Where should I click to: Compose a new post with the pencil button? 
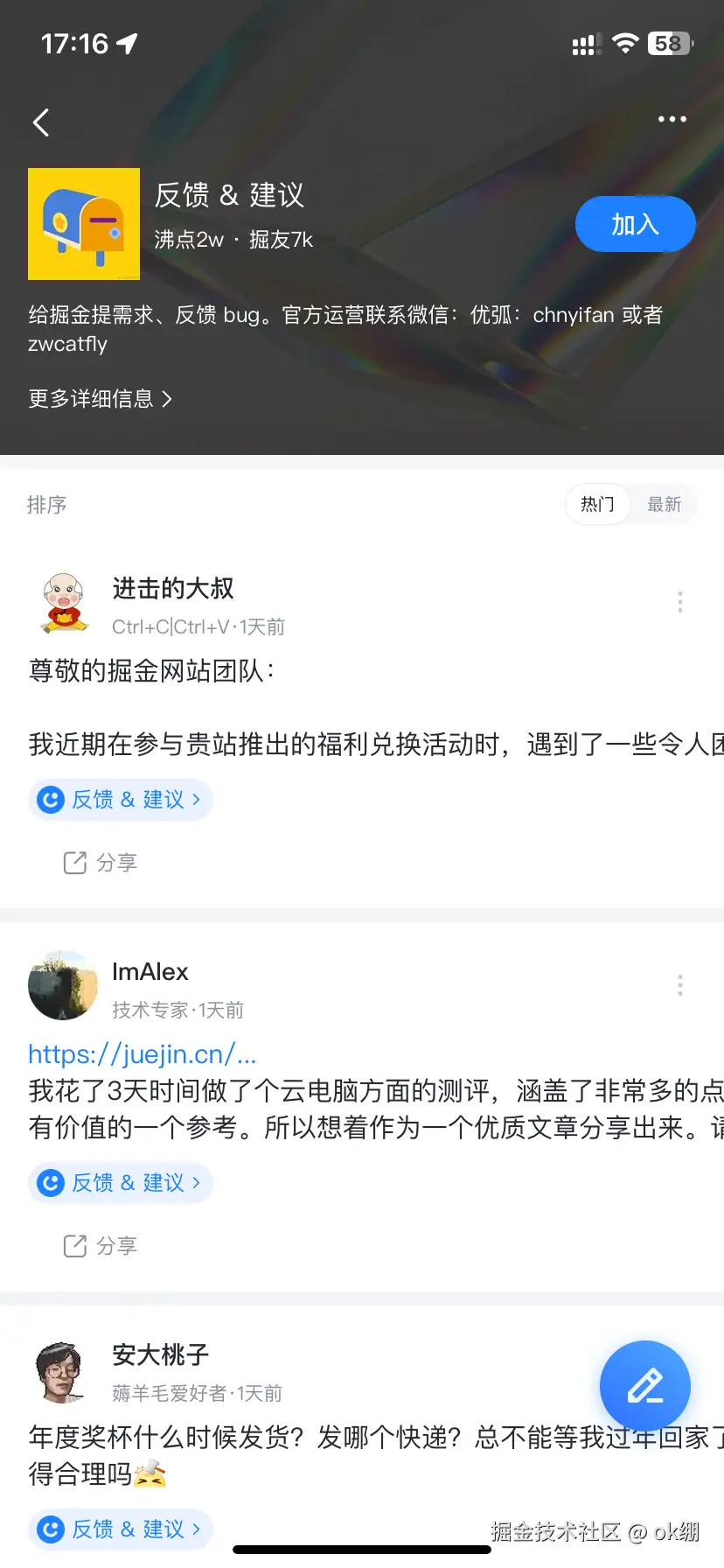click(644, 1385)
